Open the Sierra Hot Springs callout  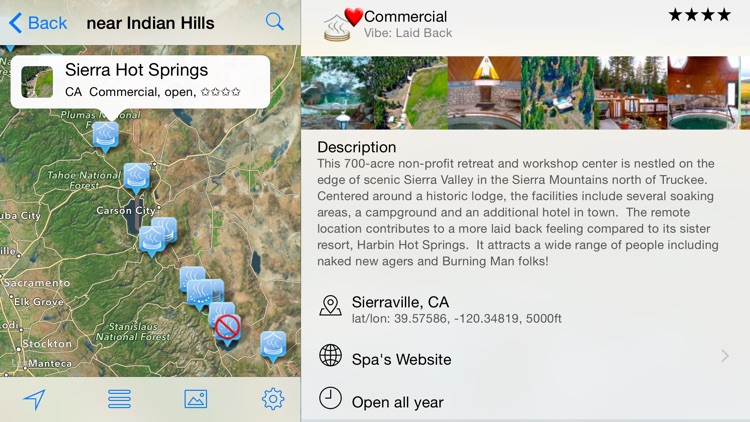pyautogui.click(x=140, y=81)
